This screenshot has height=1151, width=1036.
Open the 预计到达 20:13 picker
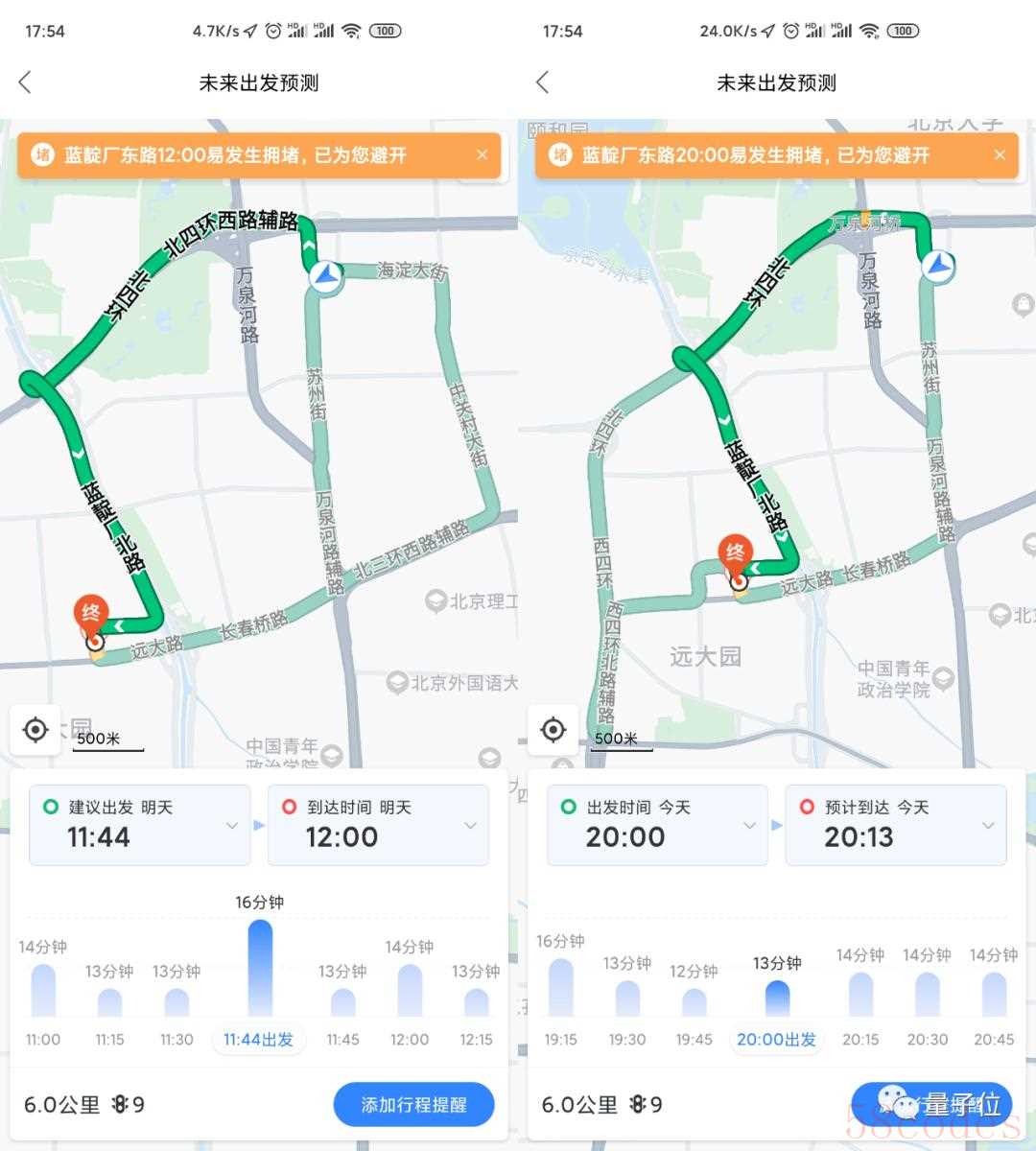point(896,825)
